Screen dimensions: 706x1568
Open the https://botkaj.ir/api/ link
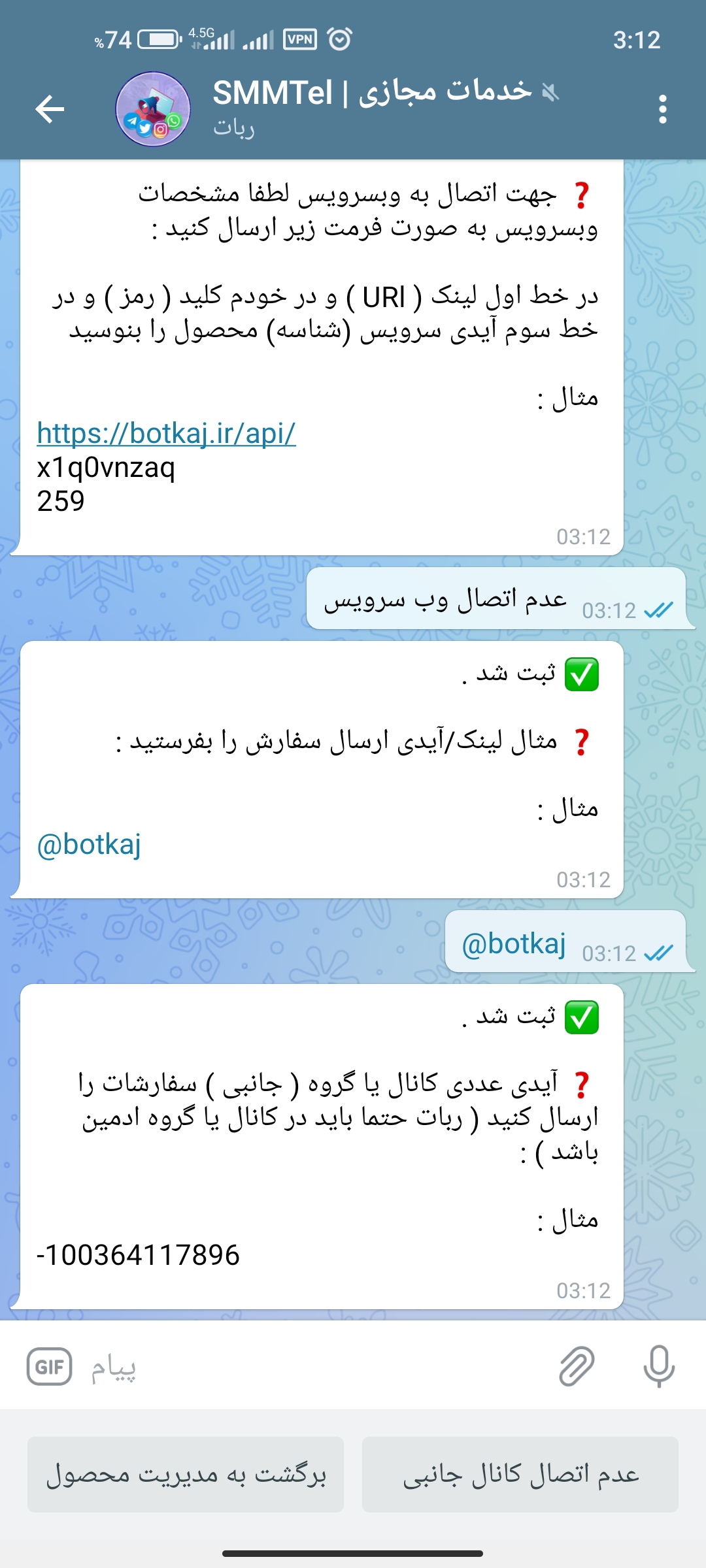click(x=166, y=433)
